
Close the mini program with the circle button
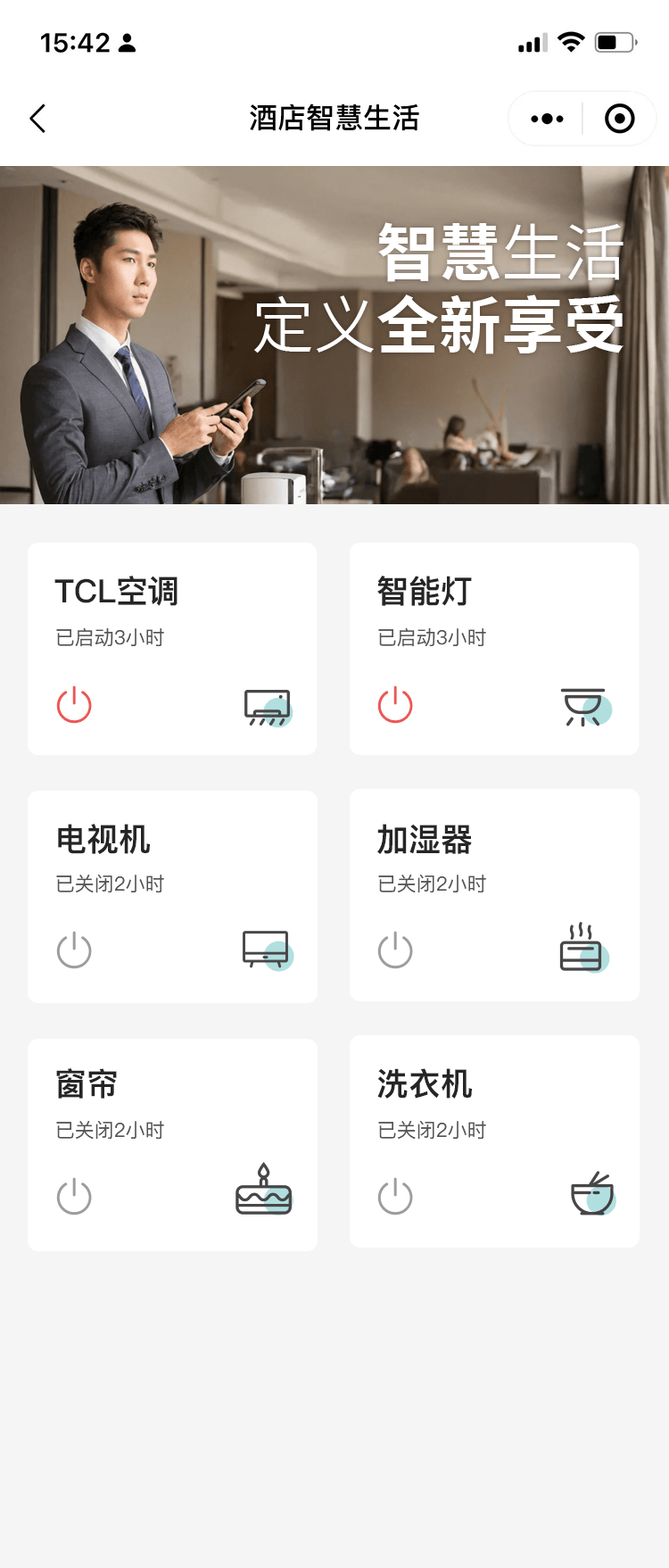[x=619, y=119]
